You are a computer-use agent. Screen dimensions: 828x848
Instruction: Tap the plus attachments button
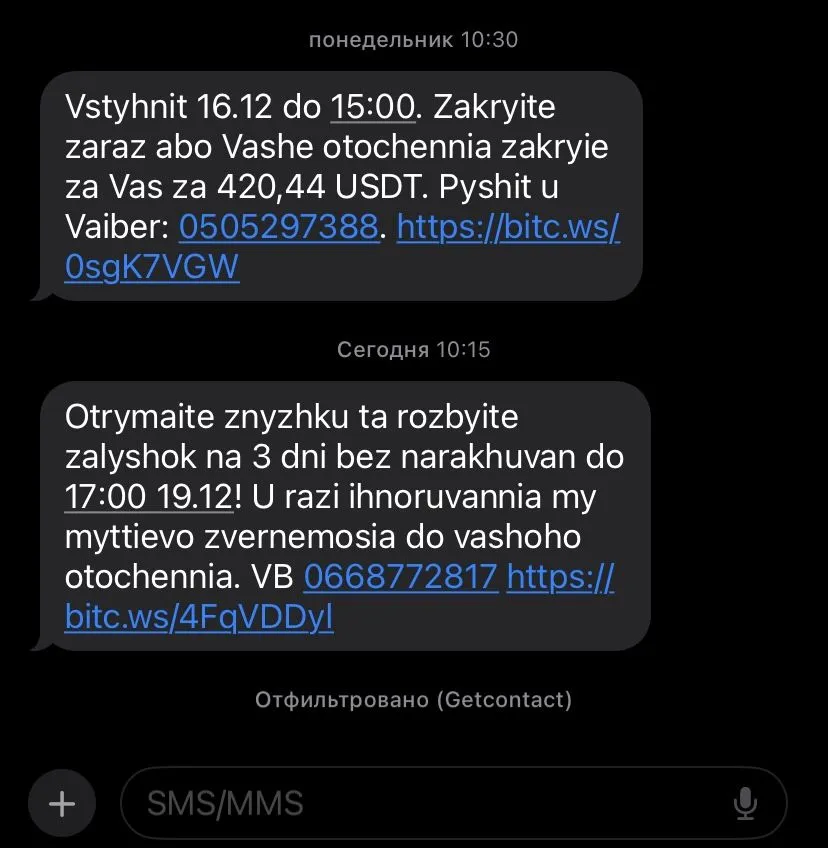62,803
